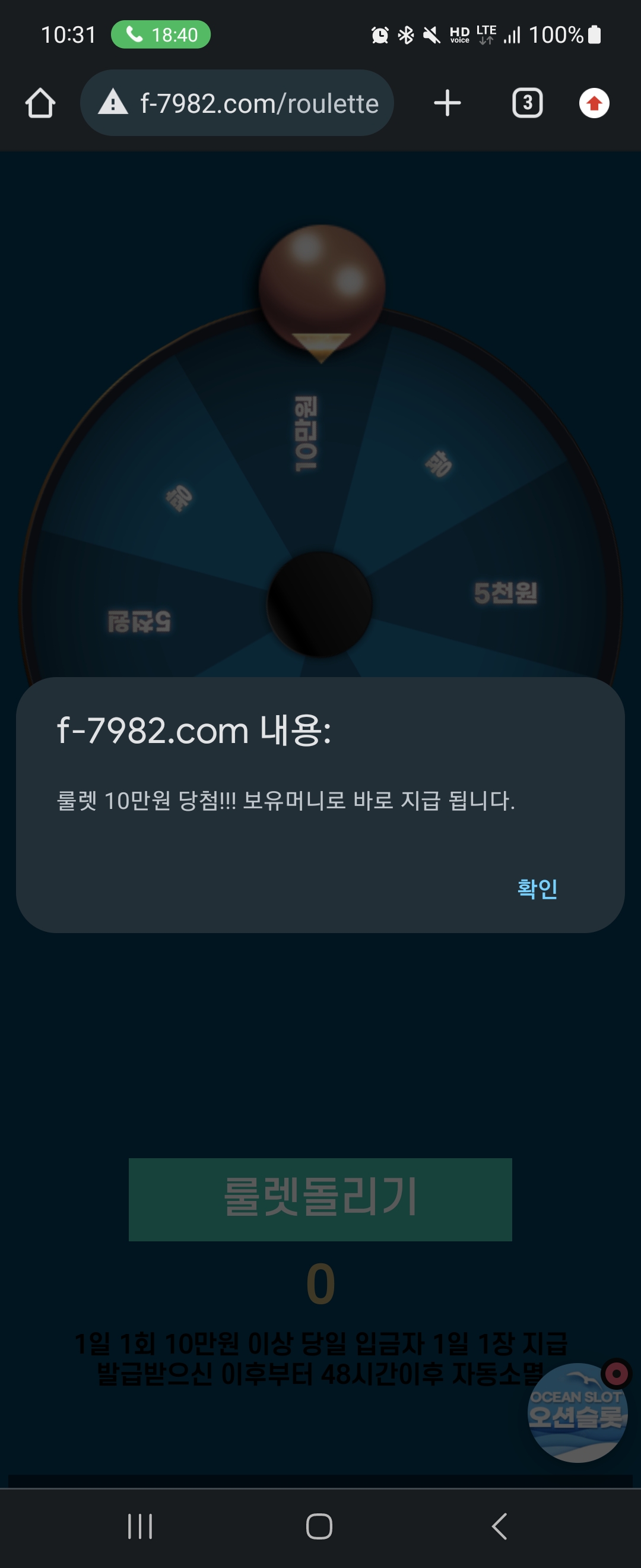Confirm the alert with 확인
641x1568 pixels.
coord(537,888)
